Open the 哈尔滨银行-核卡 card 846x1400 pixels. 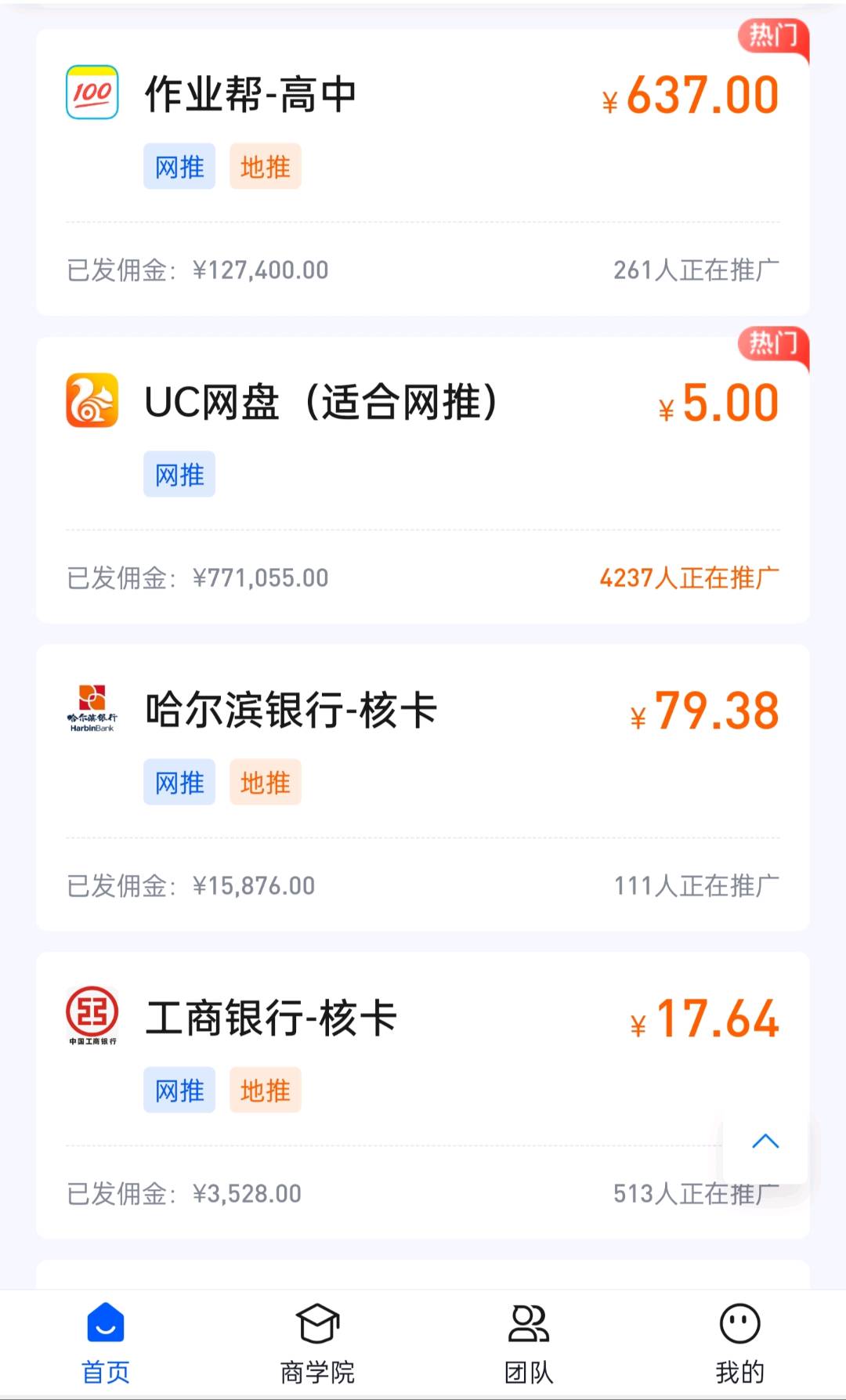423,788
